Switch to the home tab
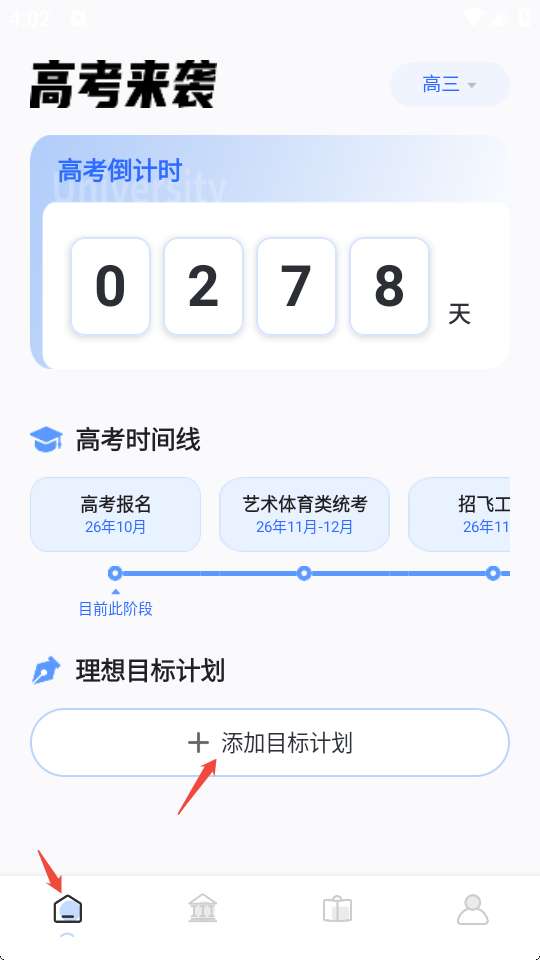 point(67,909)
